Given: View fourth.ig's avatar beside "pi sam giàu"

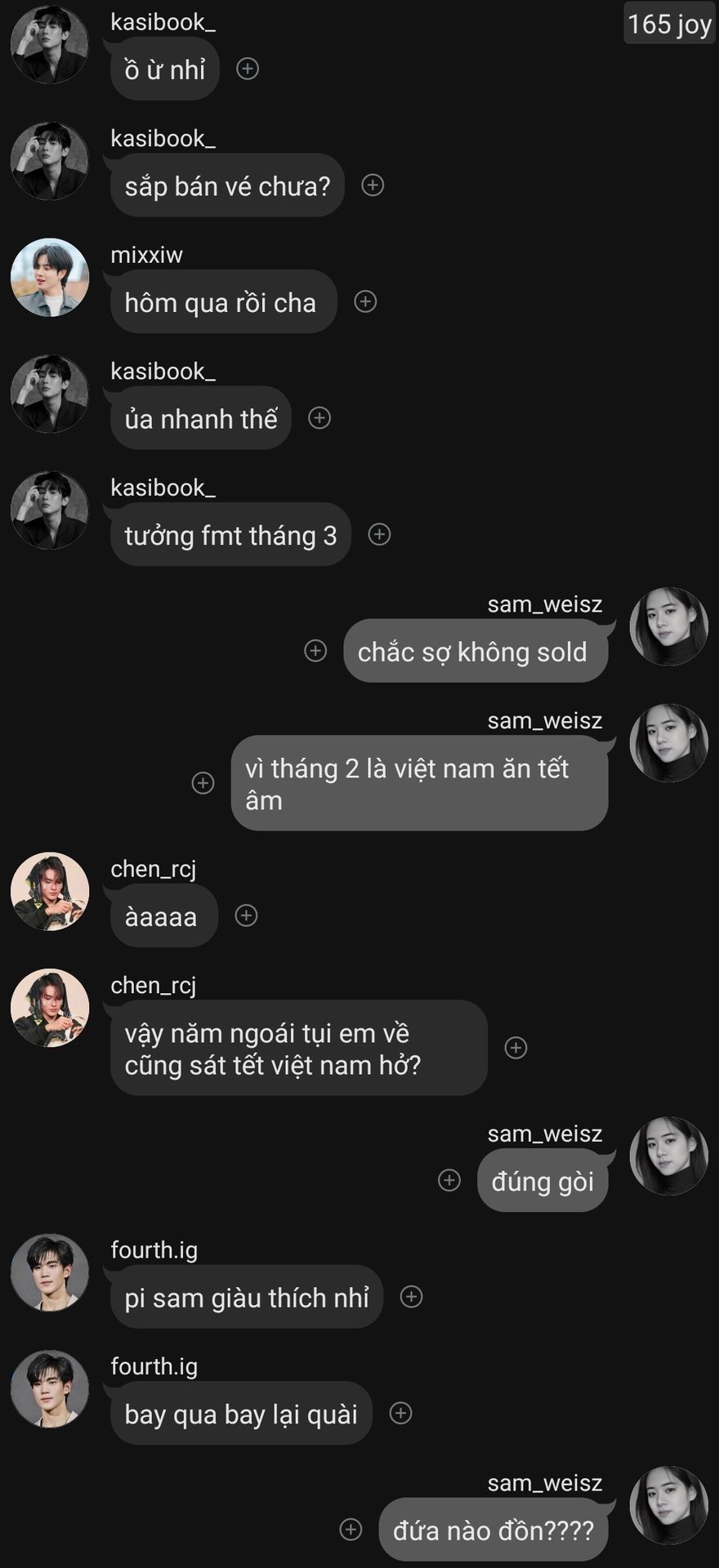Looking at the screenshot, I should [50, 1273].
